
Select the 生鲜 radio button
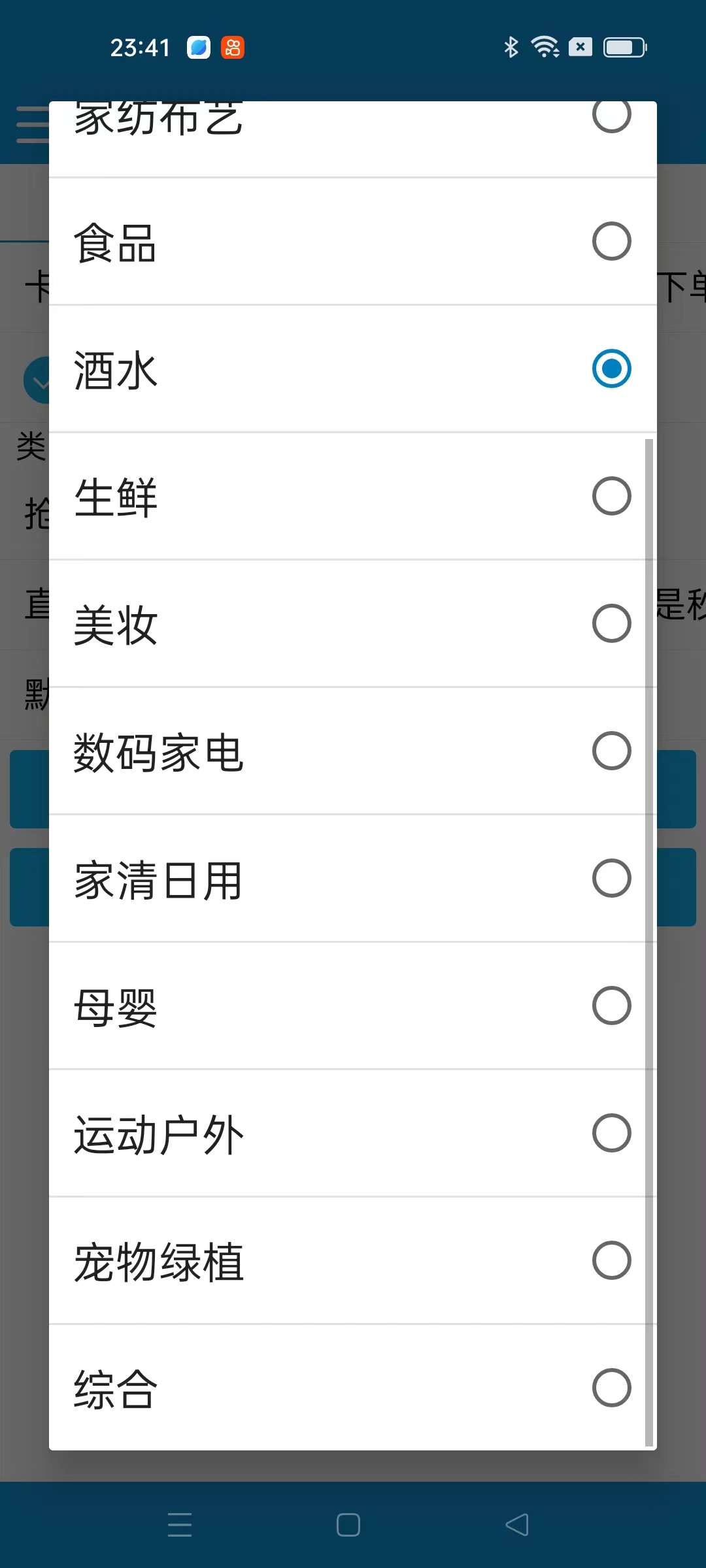pyautogui.click(x=611, y=497)
